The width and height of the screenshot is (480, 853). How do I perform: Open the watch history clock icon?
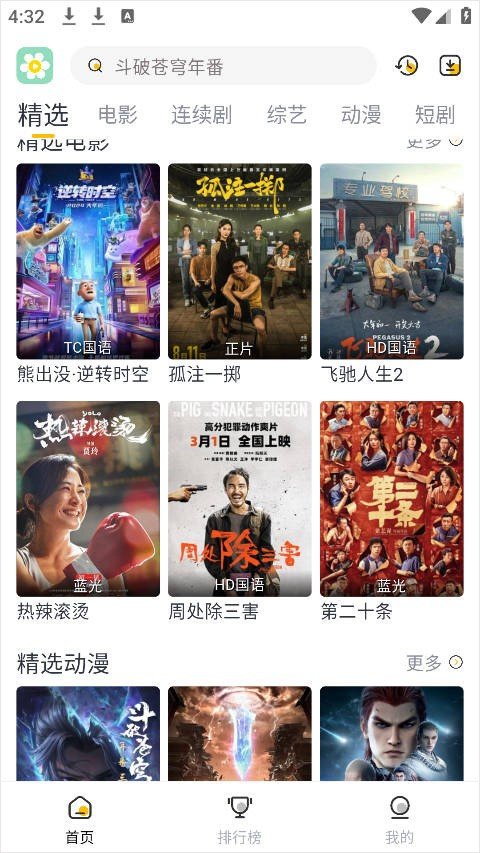406,66
